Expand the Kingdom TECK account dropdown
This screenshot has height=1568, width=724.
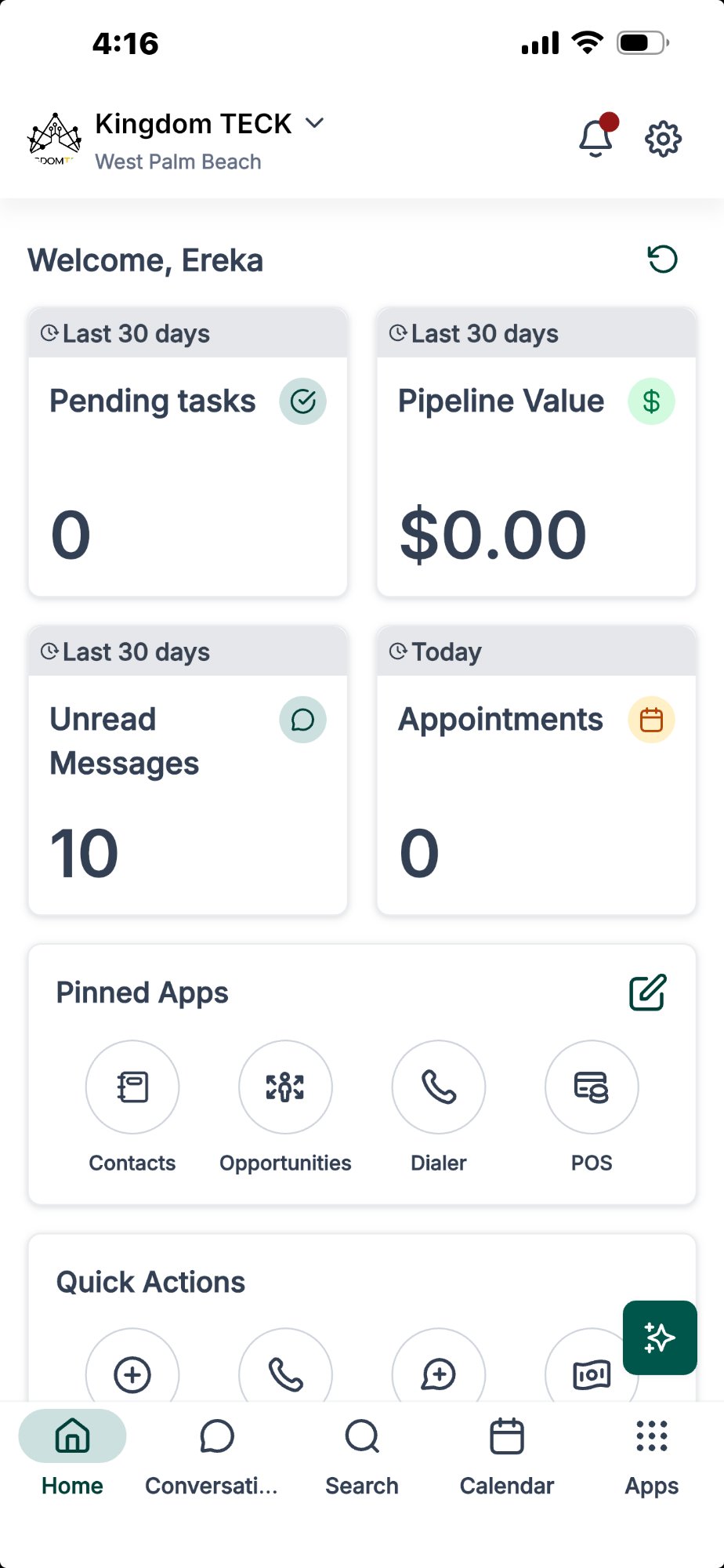click(x=314, y=122)
